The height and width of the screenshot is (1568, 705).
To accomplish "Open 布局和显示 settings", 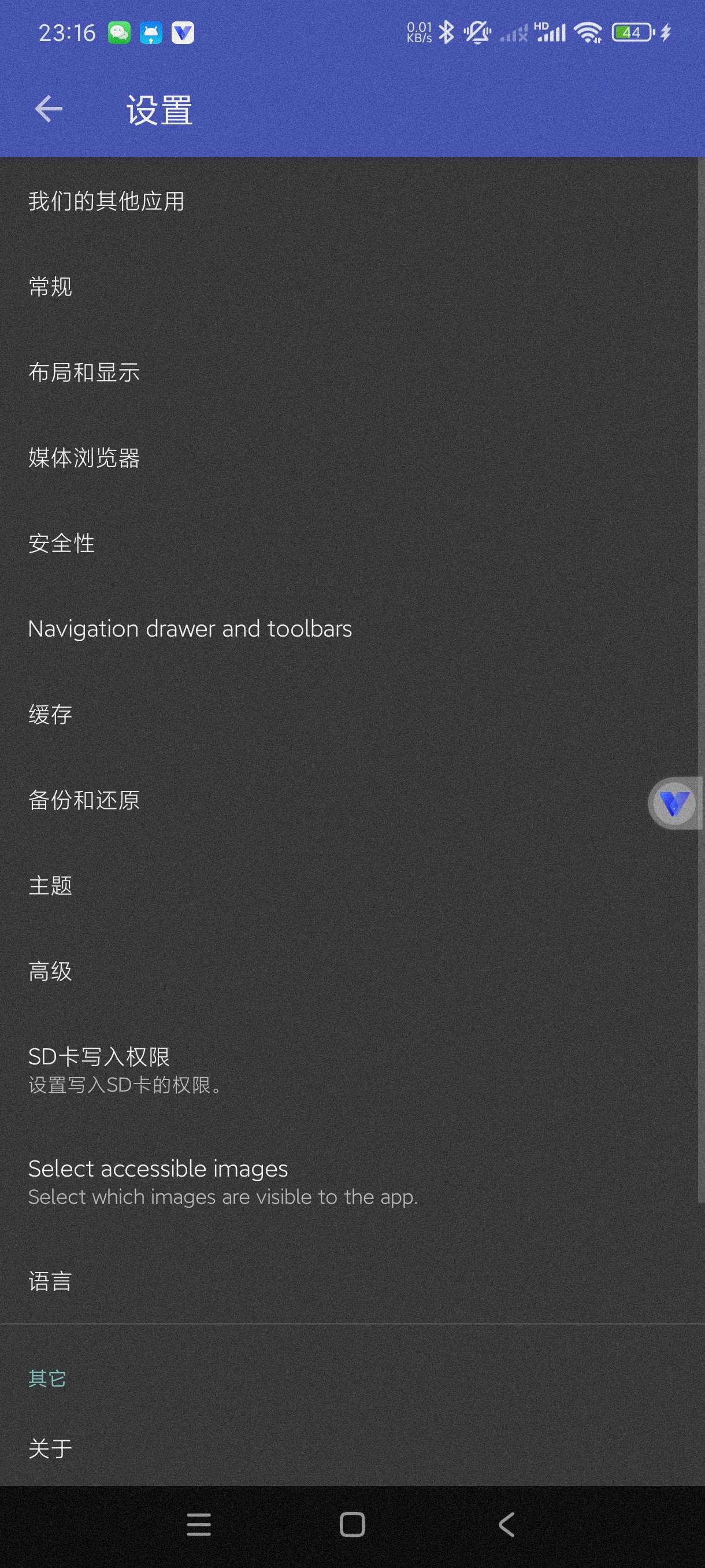I will [84, 372].
